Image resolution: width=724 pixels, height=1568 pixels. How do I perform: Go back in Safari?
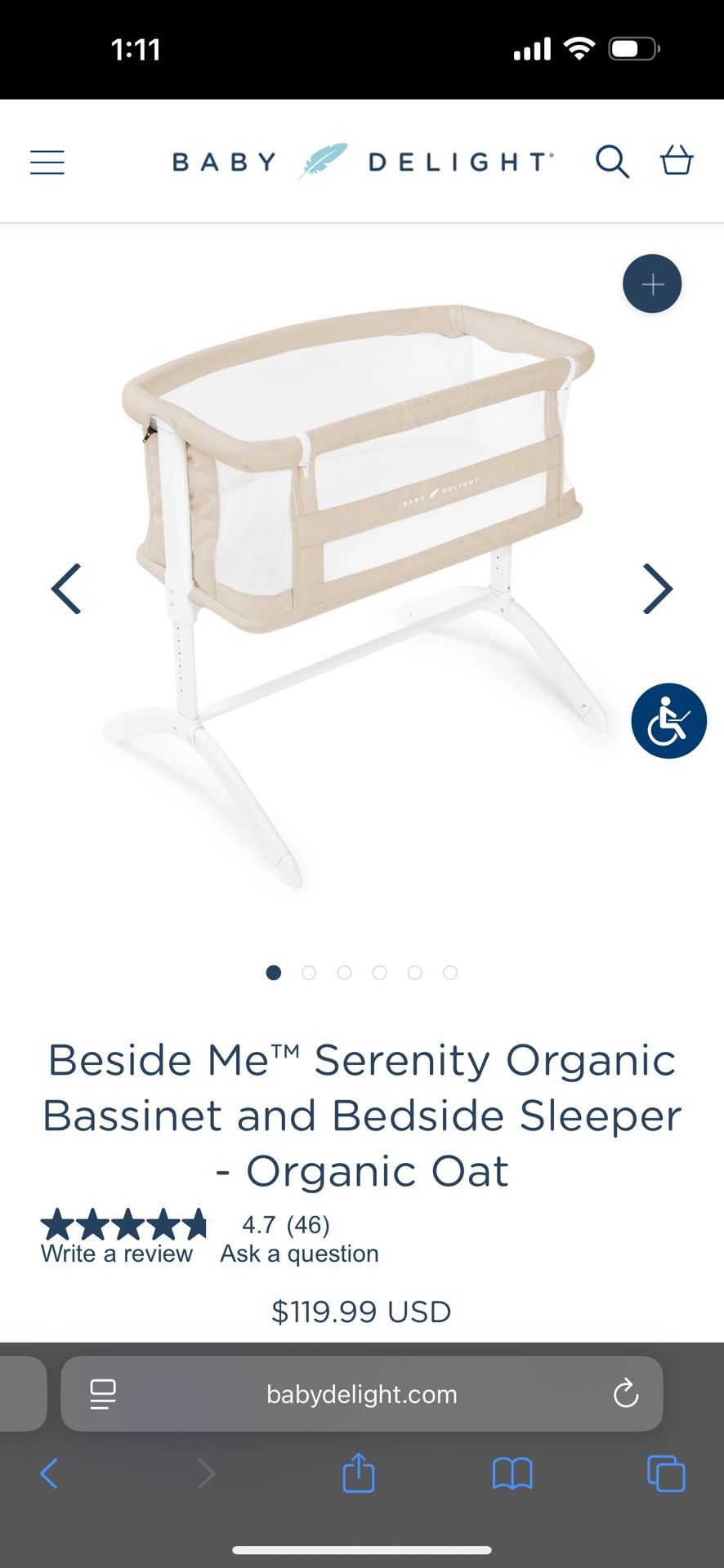pyautogui.click(x=49, y=1474)
